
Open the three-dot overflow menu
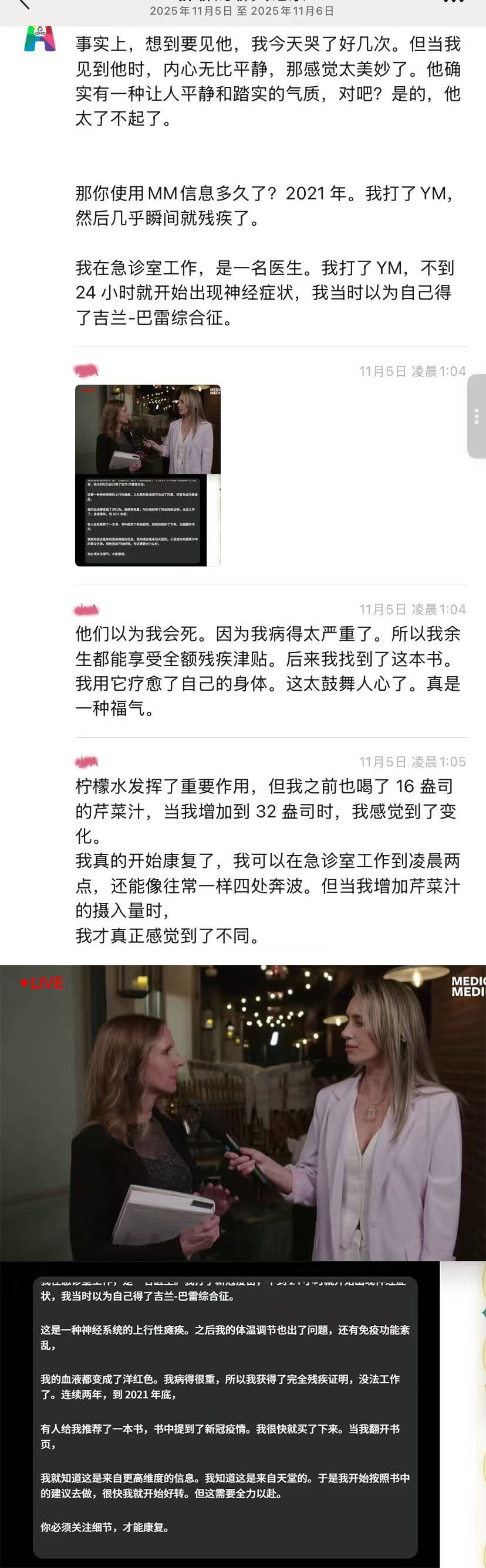(x=453, y=2)
